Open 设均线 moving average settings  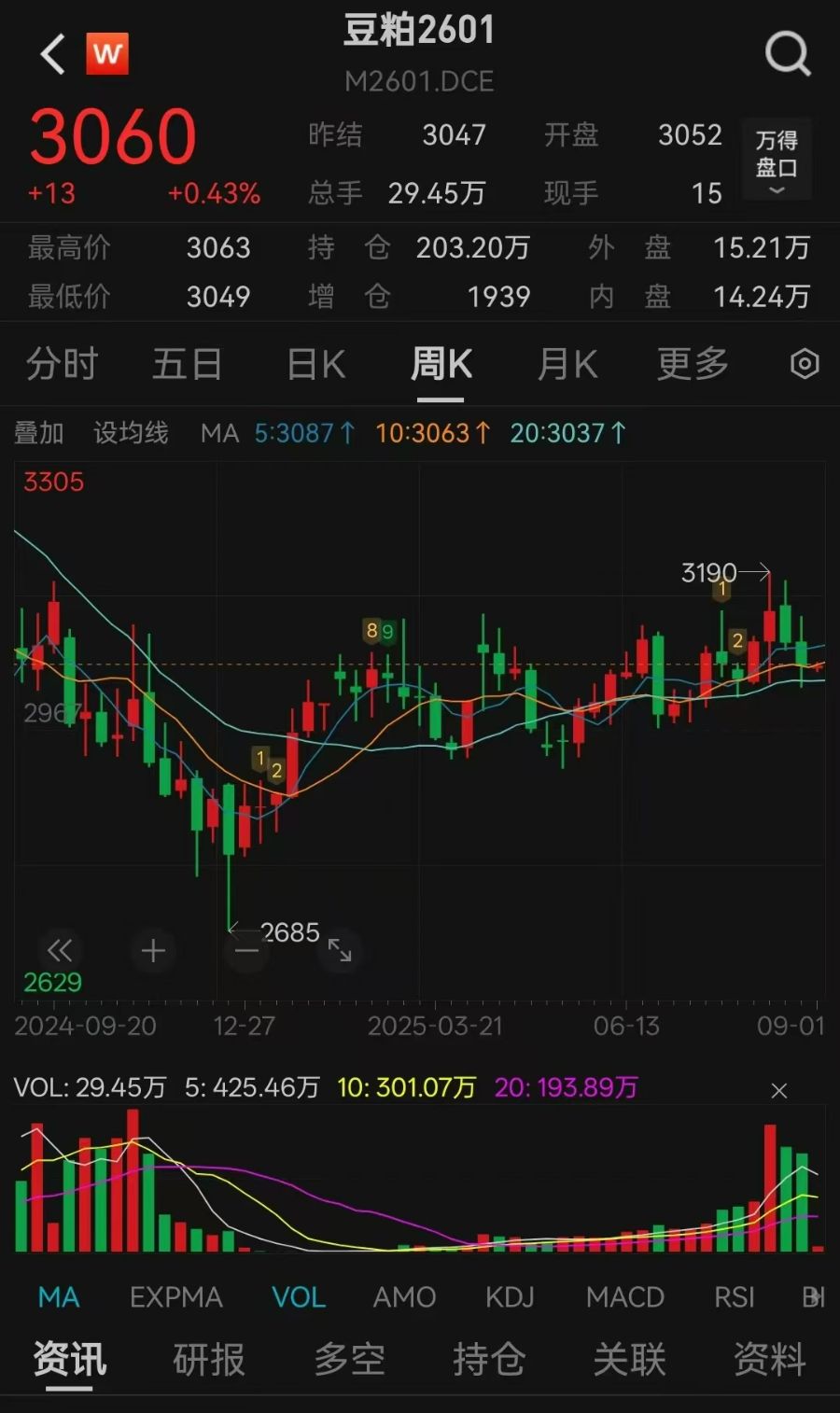pos(131,433)
